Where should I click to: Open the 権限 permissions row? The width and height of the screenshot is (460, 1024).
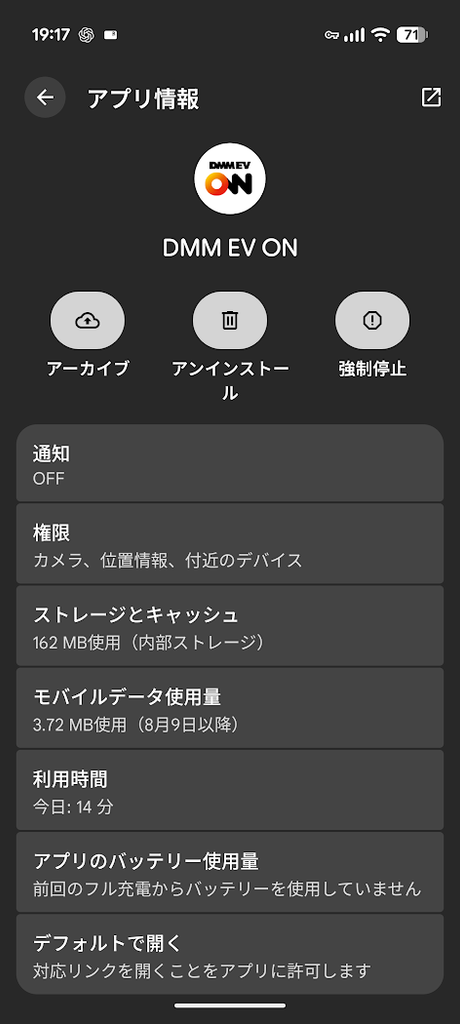[230, 543]
